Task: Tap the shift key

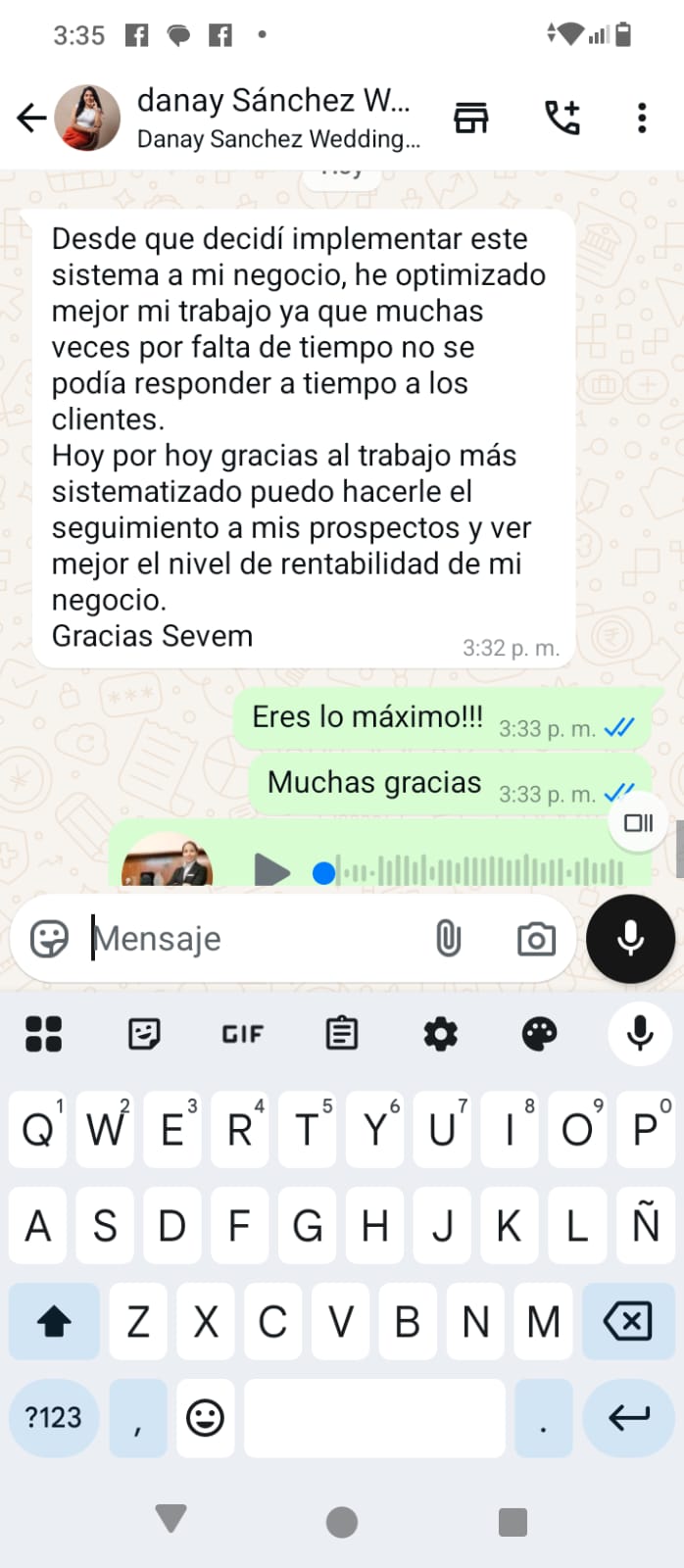Action: click(54, 1322)
